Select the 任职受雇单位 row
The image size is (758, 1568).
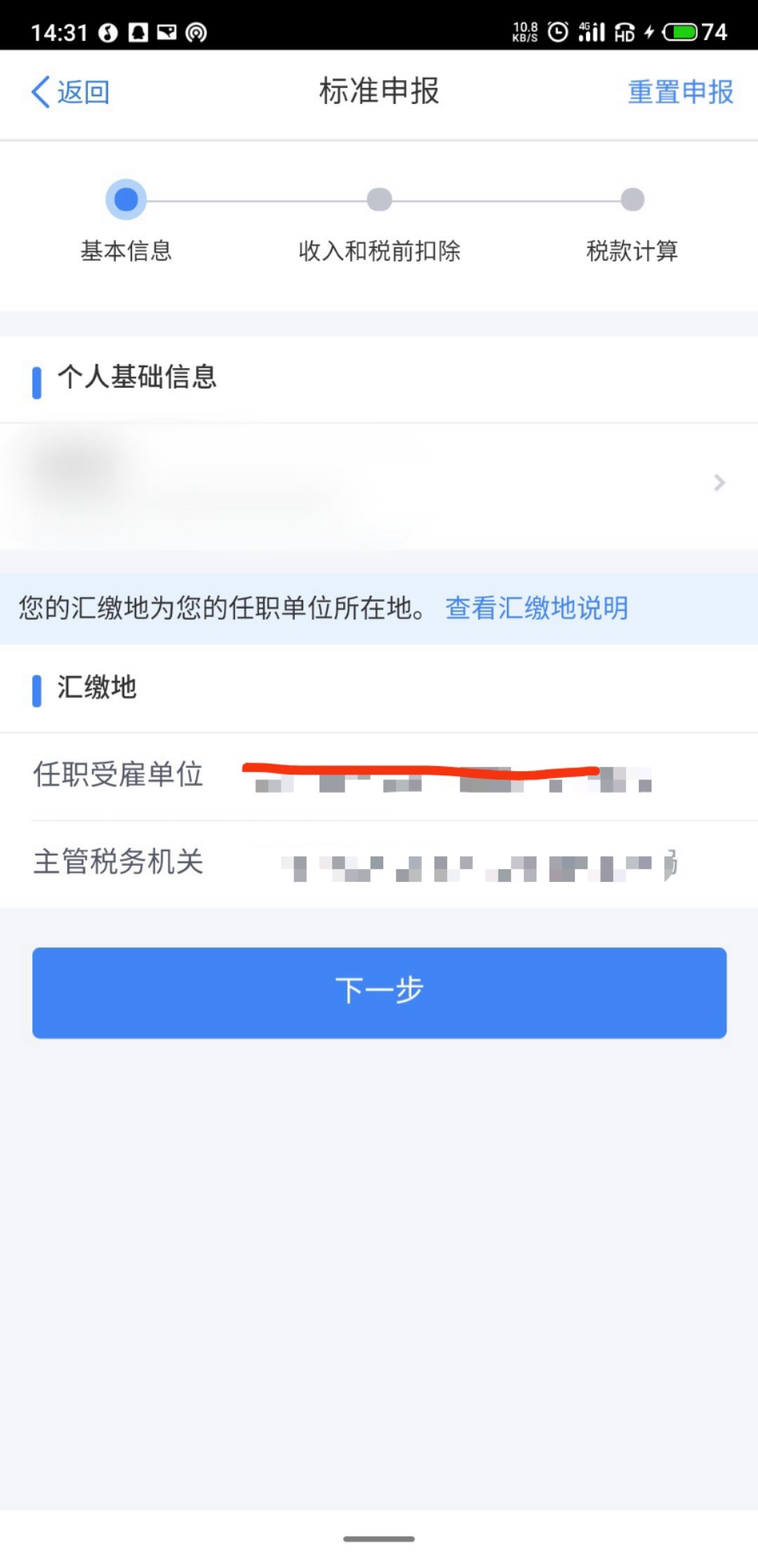click(379, 776)
